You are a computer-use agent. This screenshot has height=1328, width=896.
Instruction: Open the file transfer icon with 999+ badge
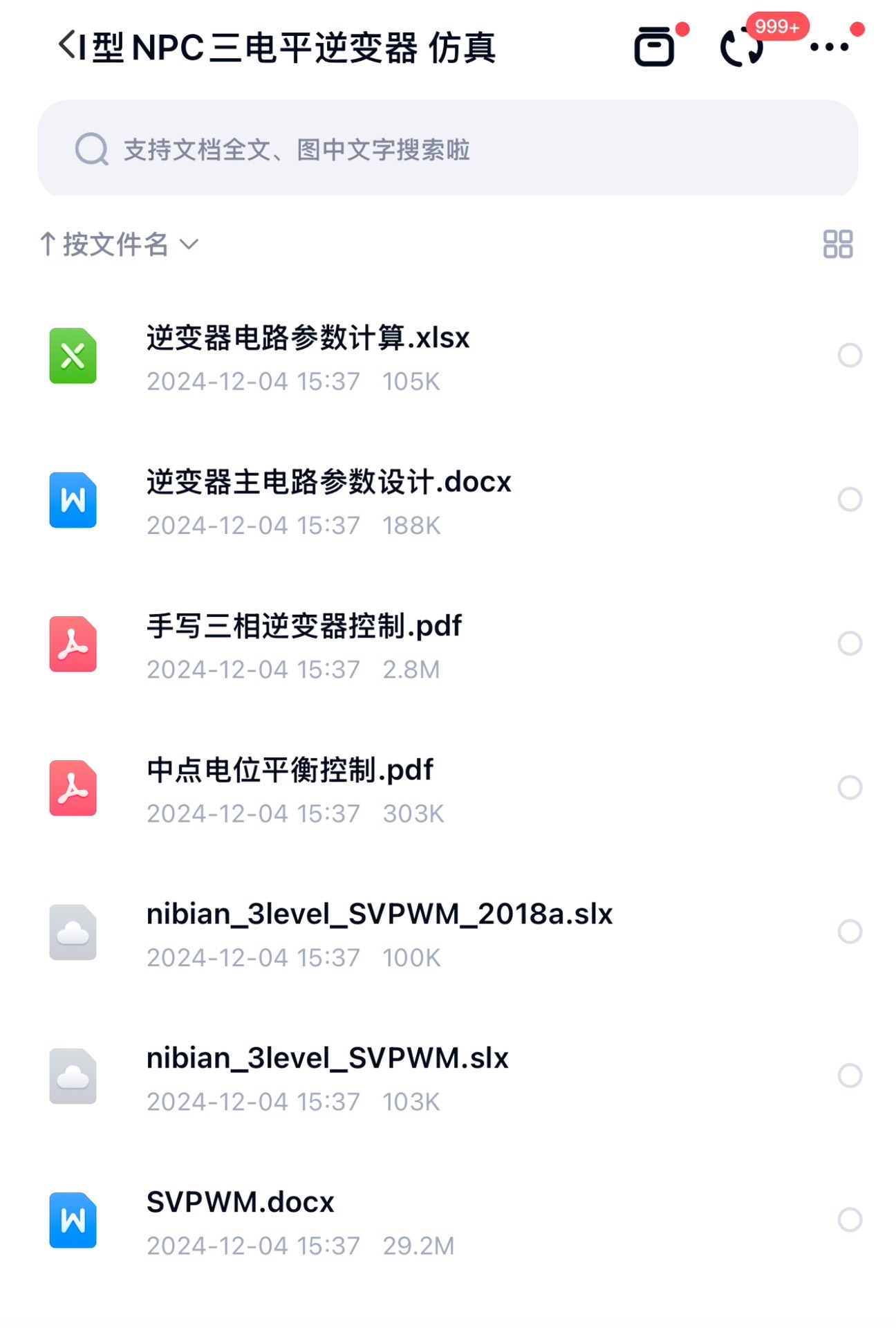click(x=741, y=48)
